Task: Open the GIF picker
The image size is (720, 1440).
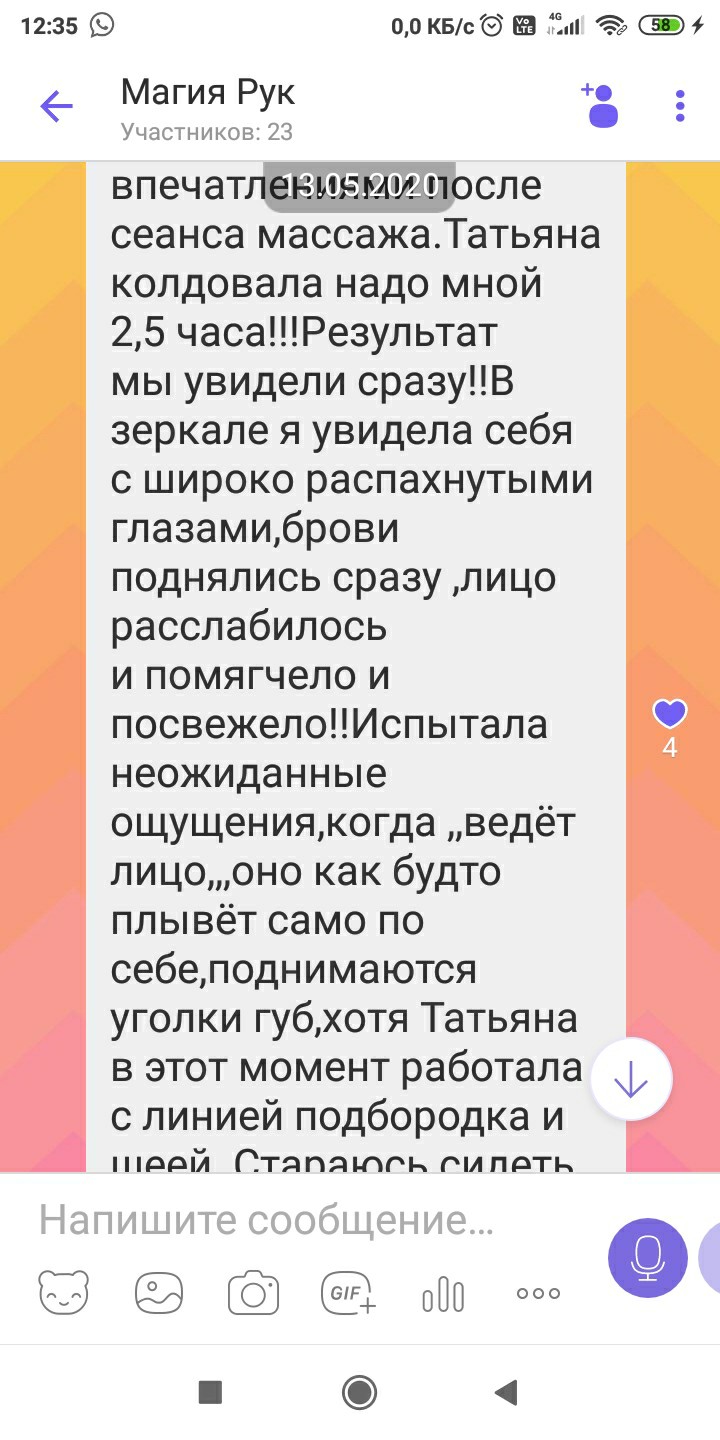Action: tap(347, 1292)
